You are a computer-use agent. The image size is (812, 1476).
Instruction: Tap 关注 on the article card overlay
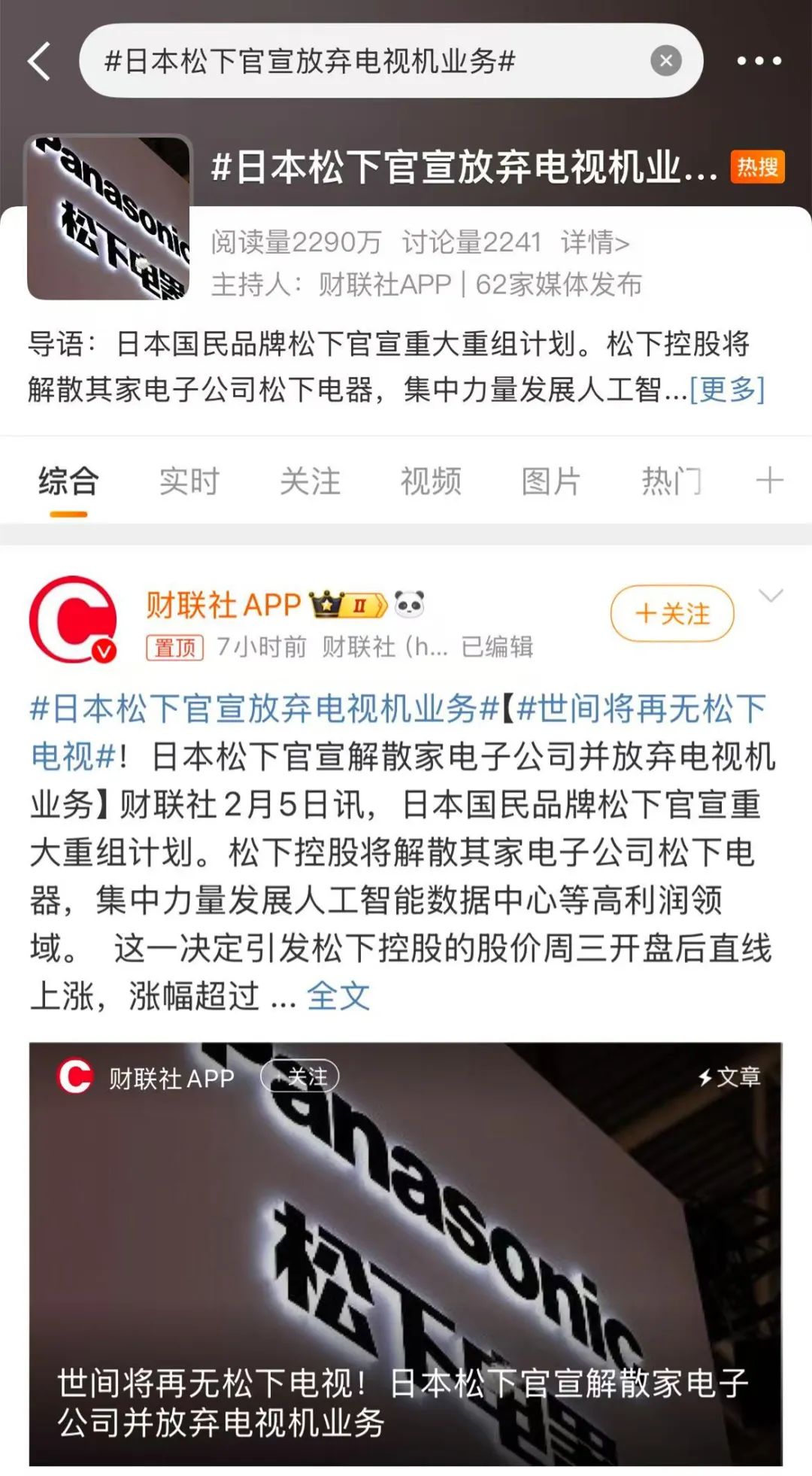coord(300,1077)
